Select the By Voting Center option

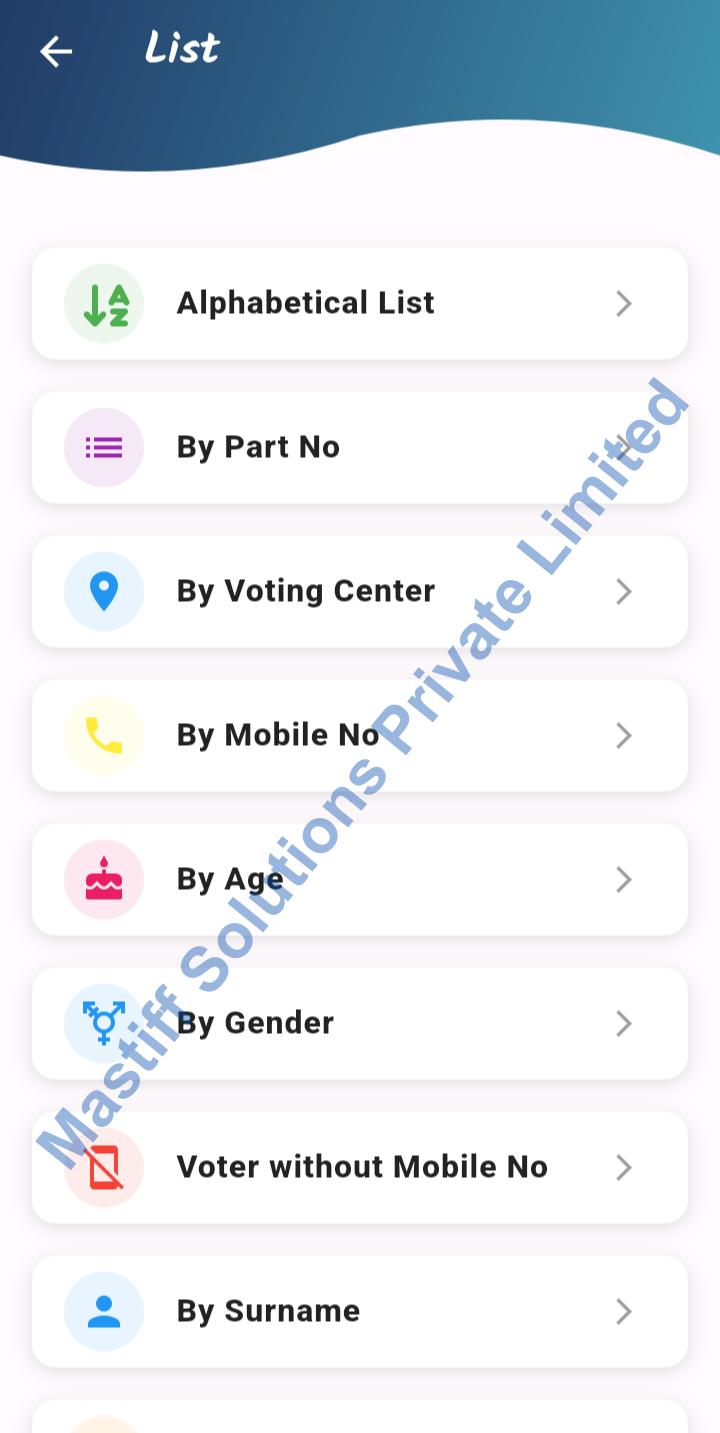click(x=360, y=591)
